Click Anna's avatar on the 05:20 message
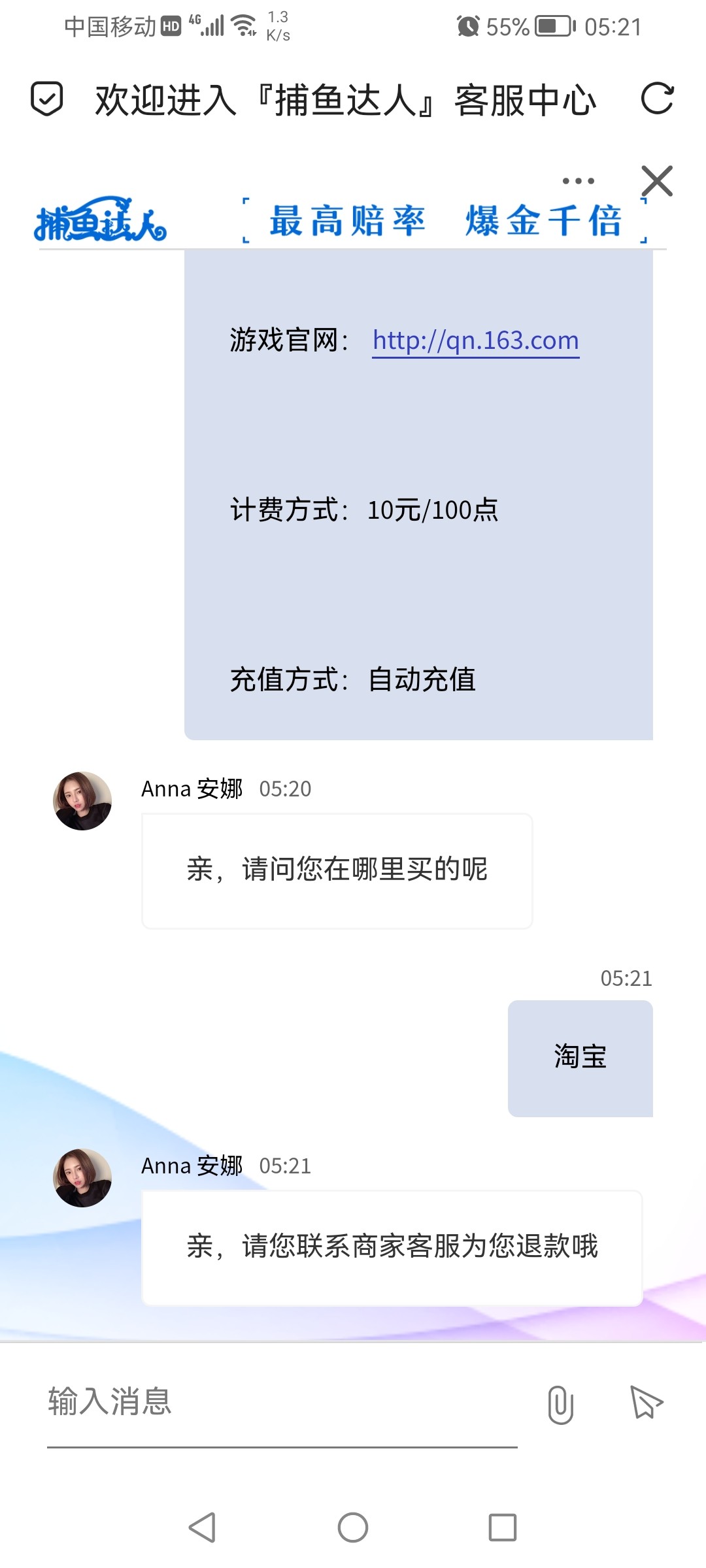 tap(82, 800)
